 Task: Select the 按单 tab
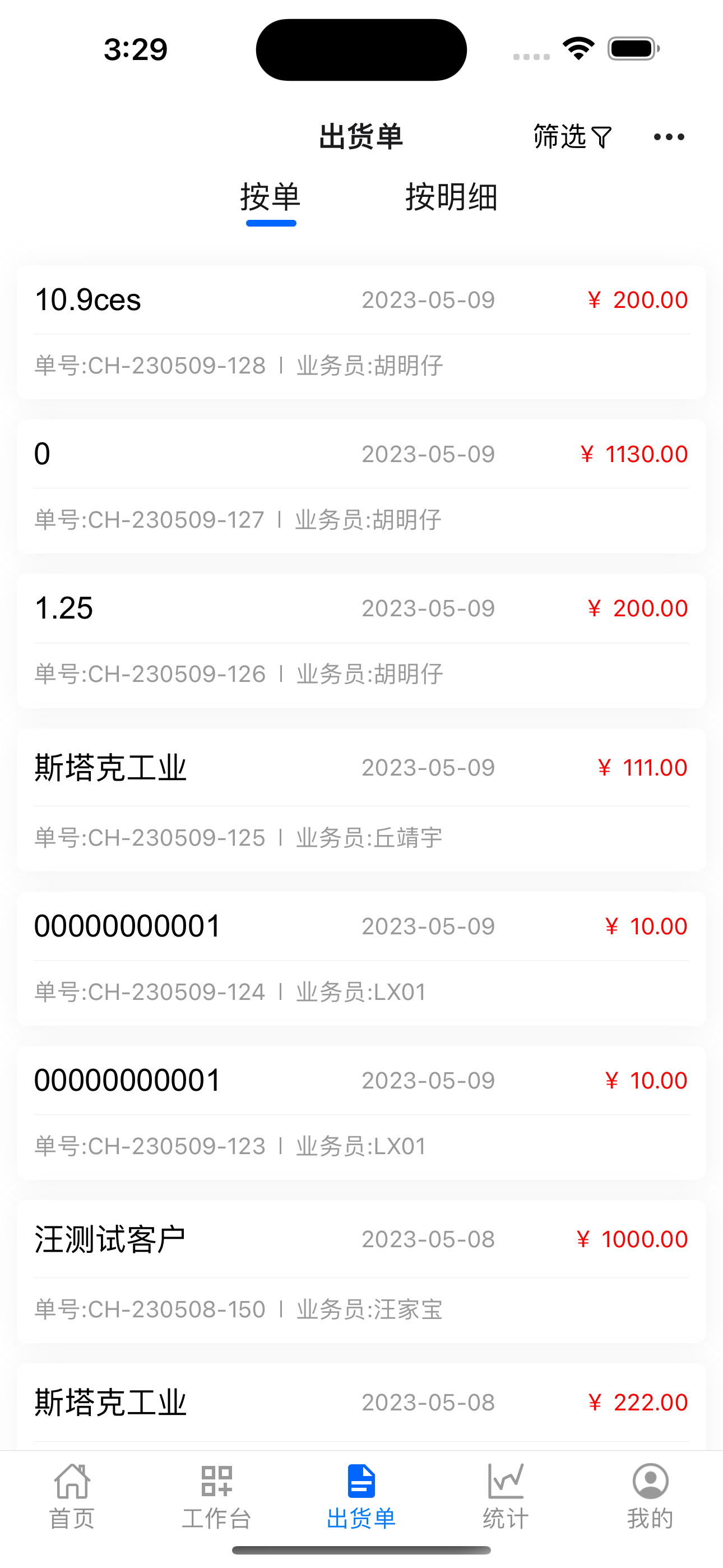click(271, 197)
